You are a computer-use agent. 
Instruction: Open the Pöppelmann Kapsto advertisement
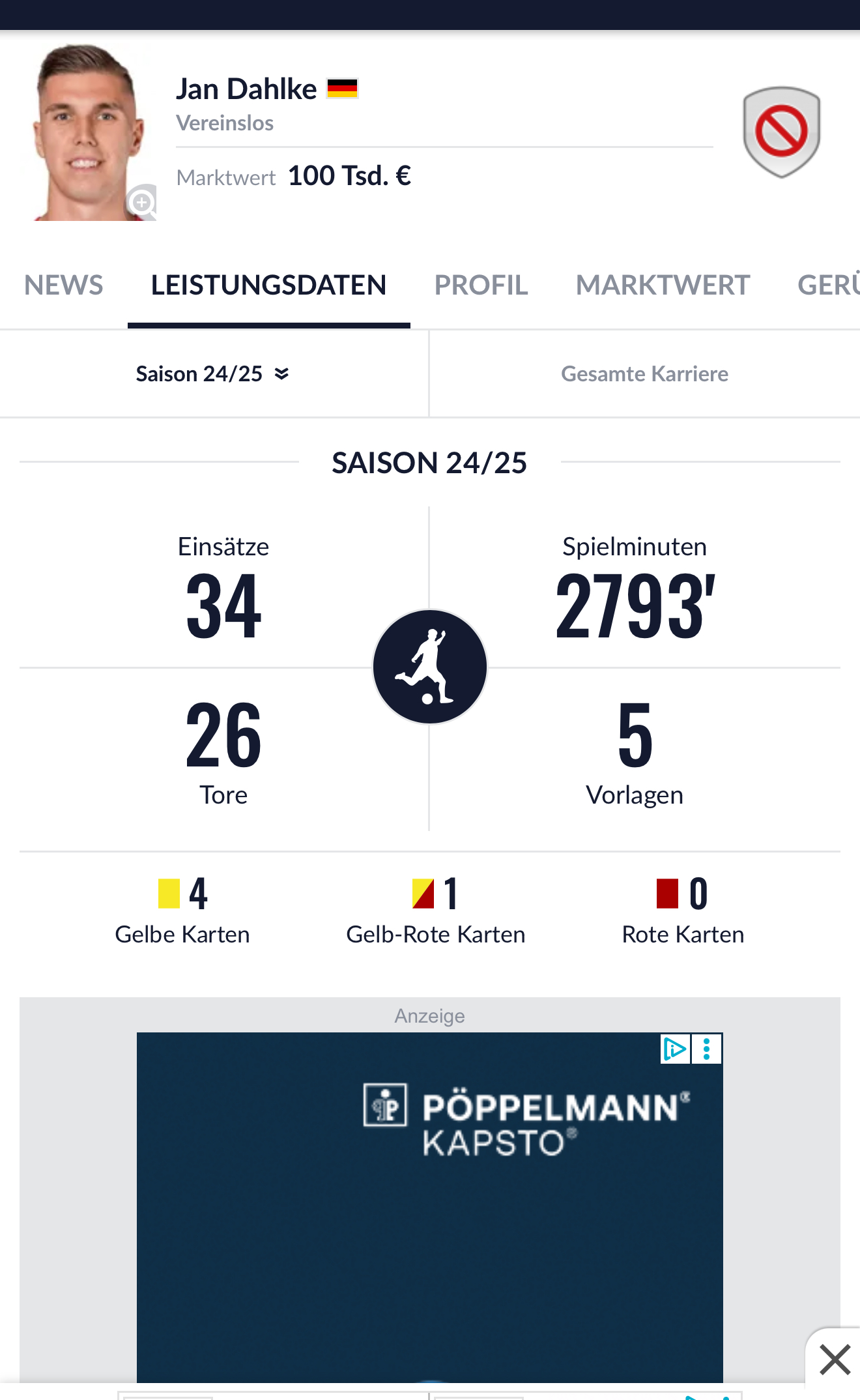click(x=429, y=1206)
